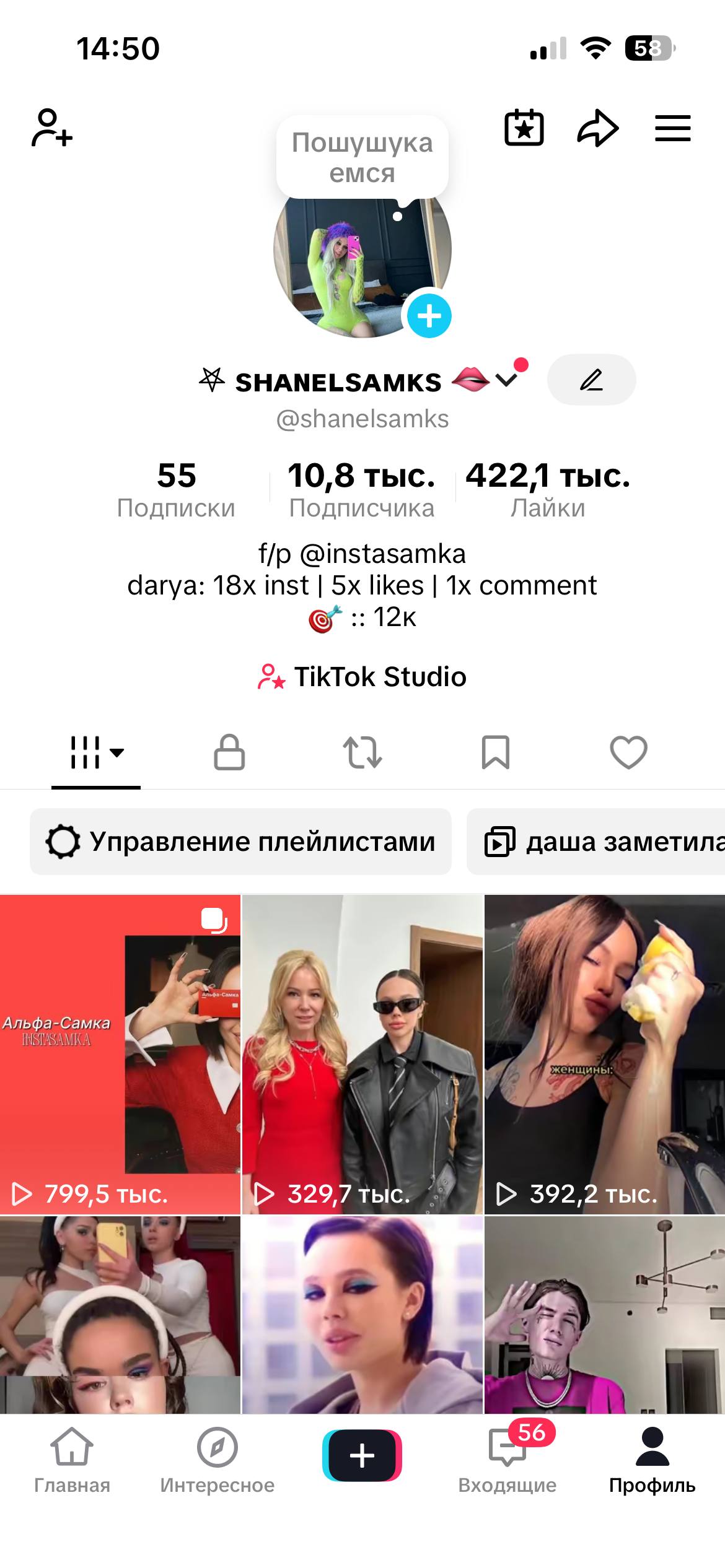
Task: Open liked videos via heart icon
Action: click(628, 753)
